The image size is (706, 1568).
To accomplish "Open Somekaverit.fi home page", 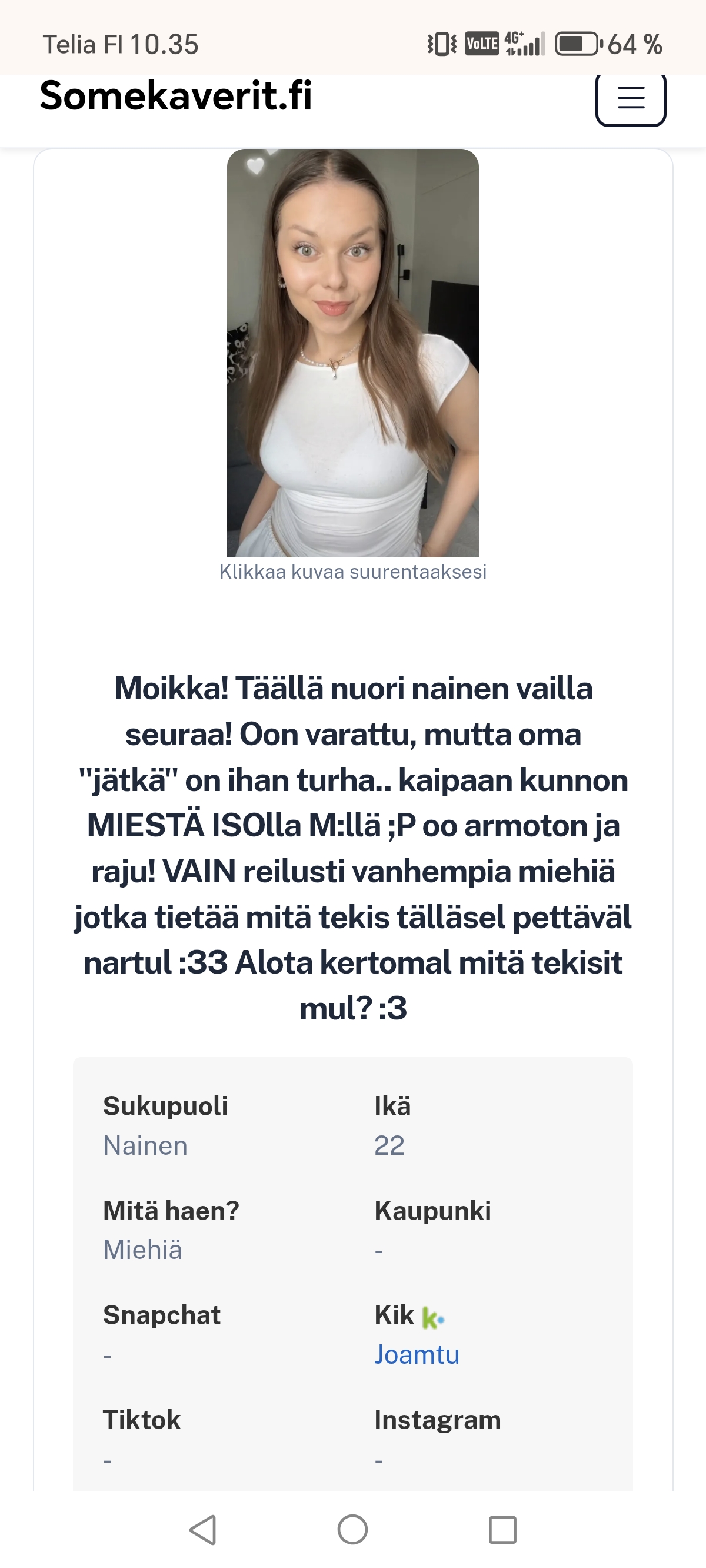I will click(176, 95).
